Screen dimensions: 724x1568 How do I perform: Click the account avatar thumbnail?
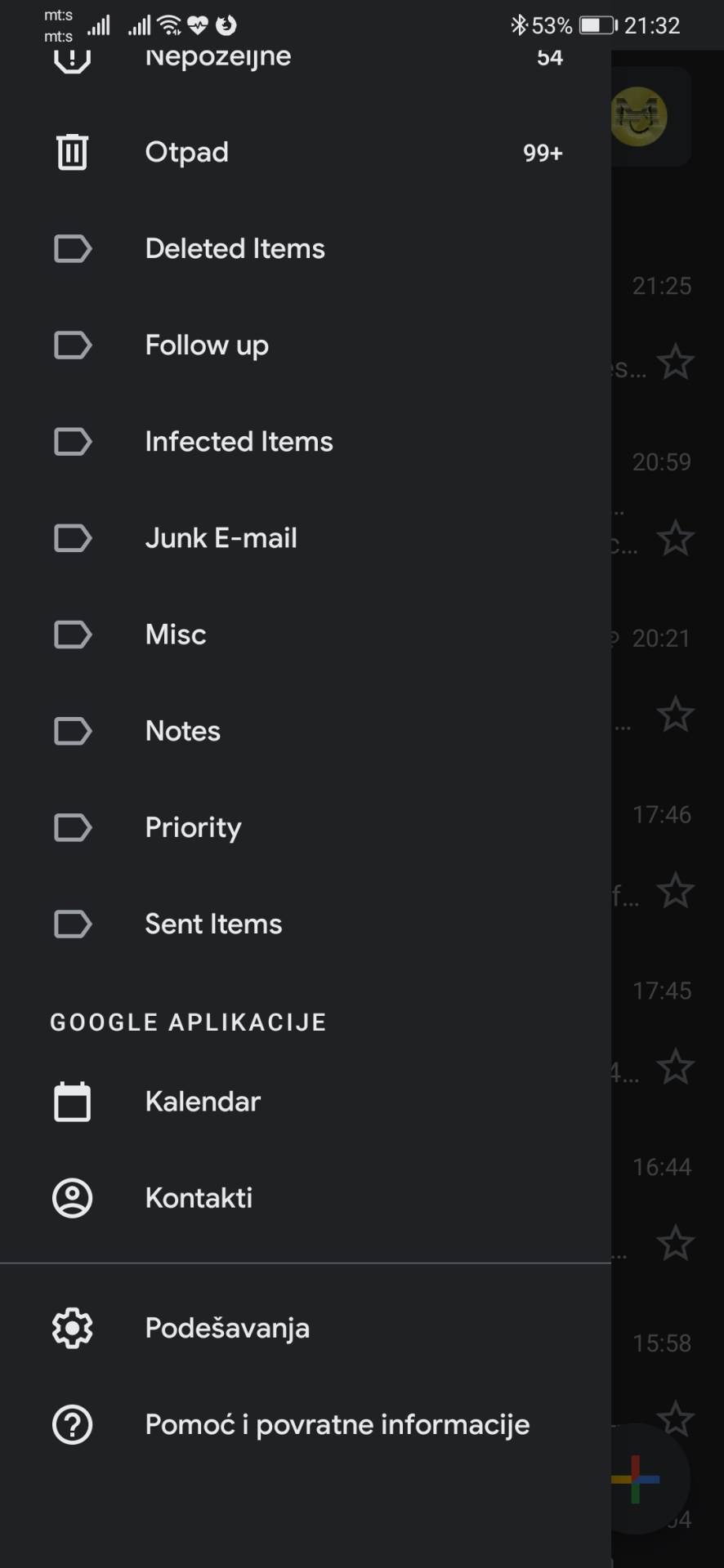click(x=640, y=117)
